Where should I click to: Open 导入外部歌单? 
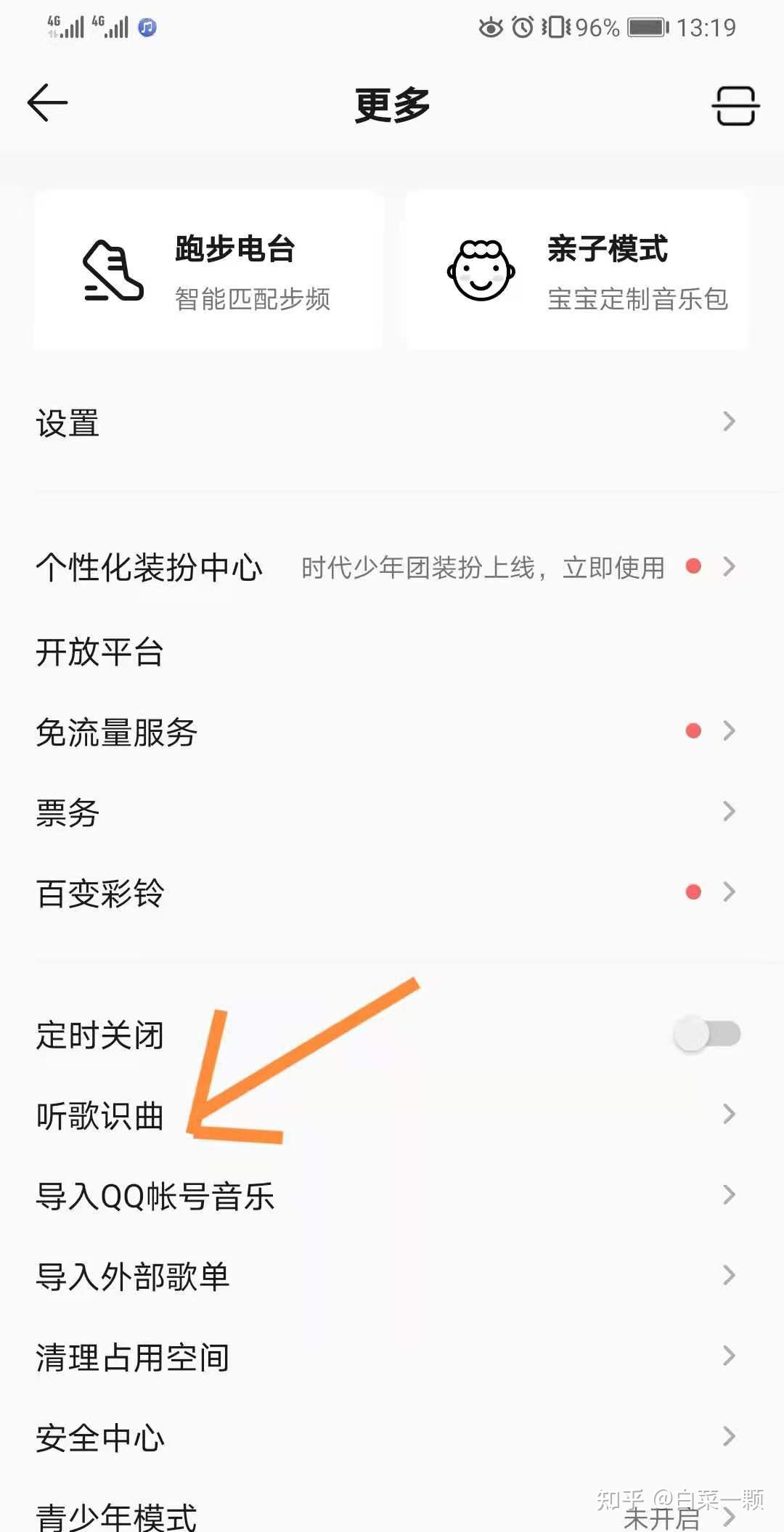click(392, 1276)
